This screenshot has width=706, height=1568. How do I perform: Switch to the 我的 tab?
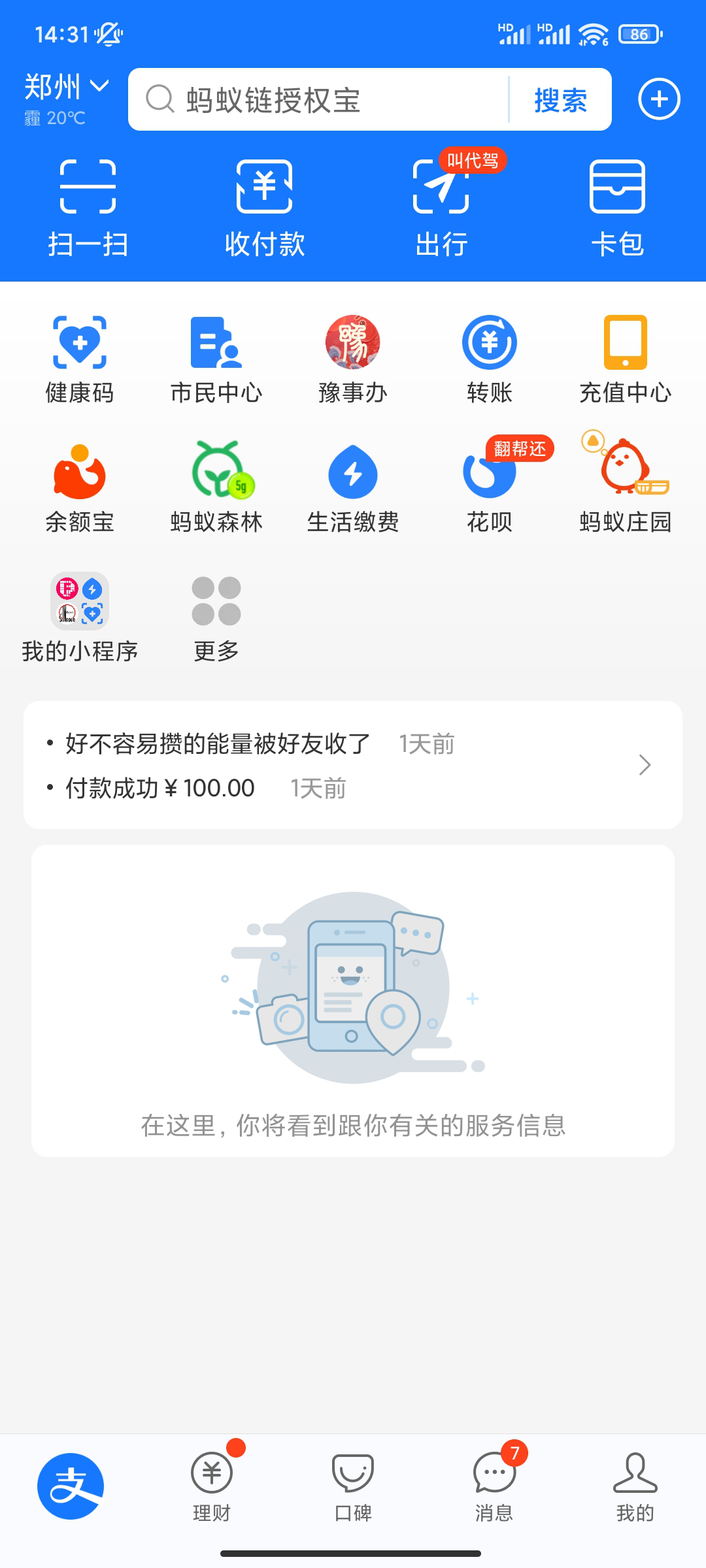(635, 1488)
